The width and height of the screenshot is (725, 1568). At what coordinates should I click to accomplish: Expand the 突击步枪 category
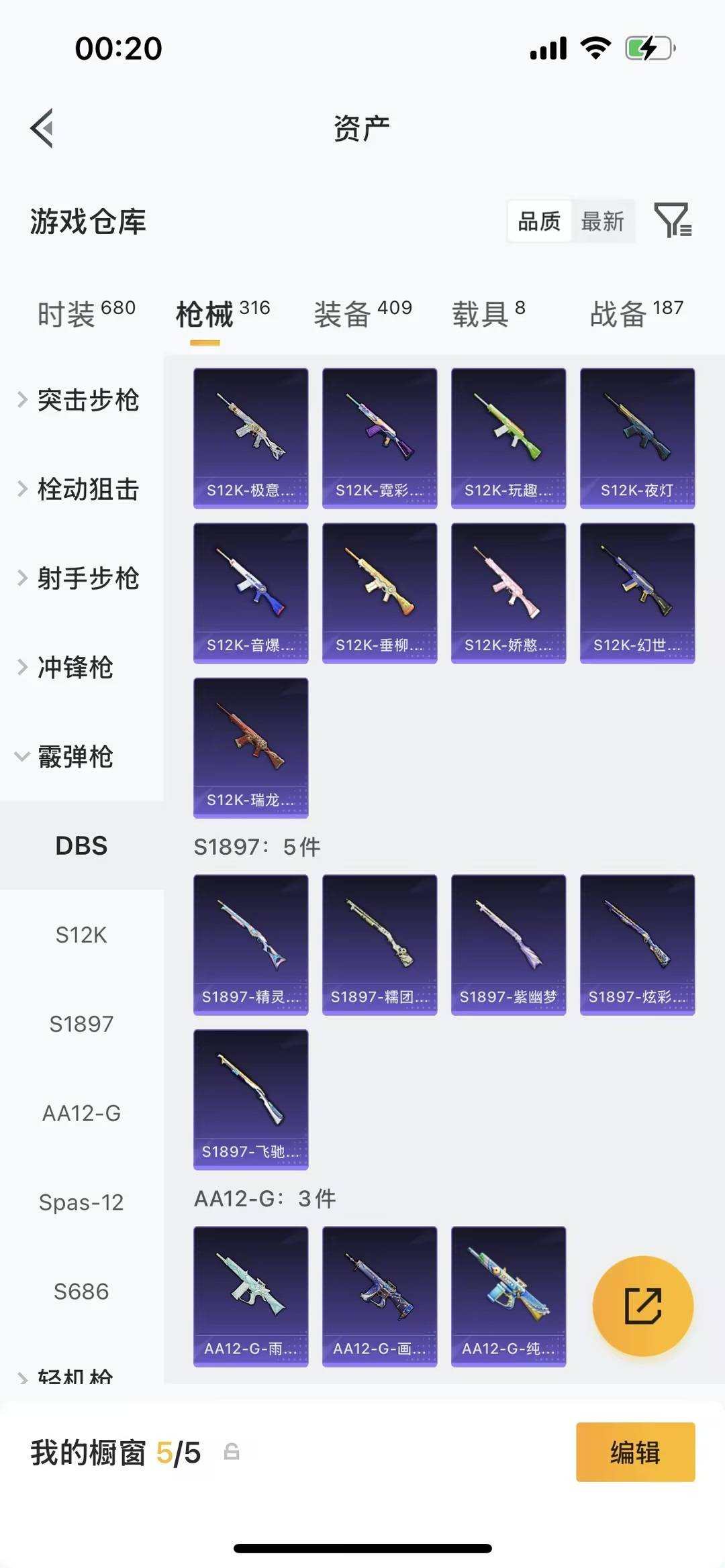pyautogui.click(x=88, y=401)
